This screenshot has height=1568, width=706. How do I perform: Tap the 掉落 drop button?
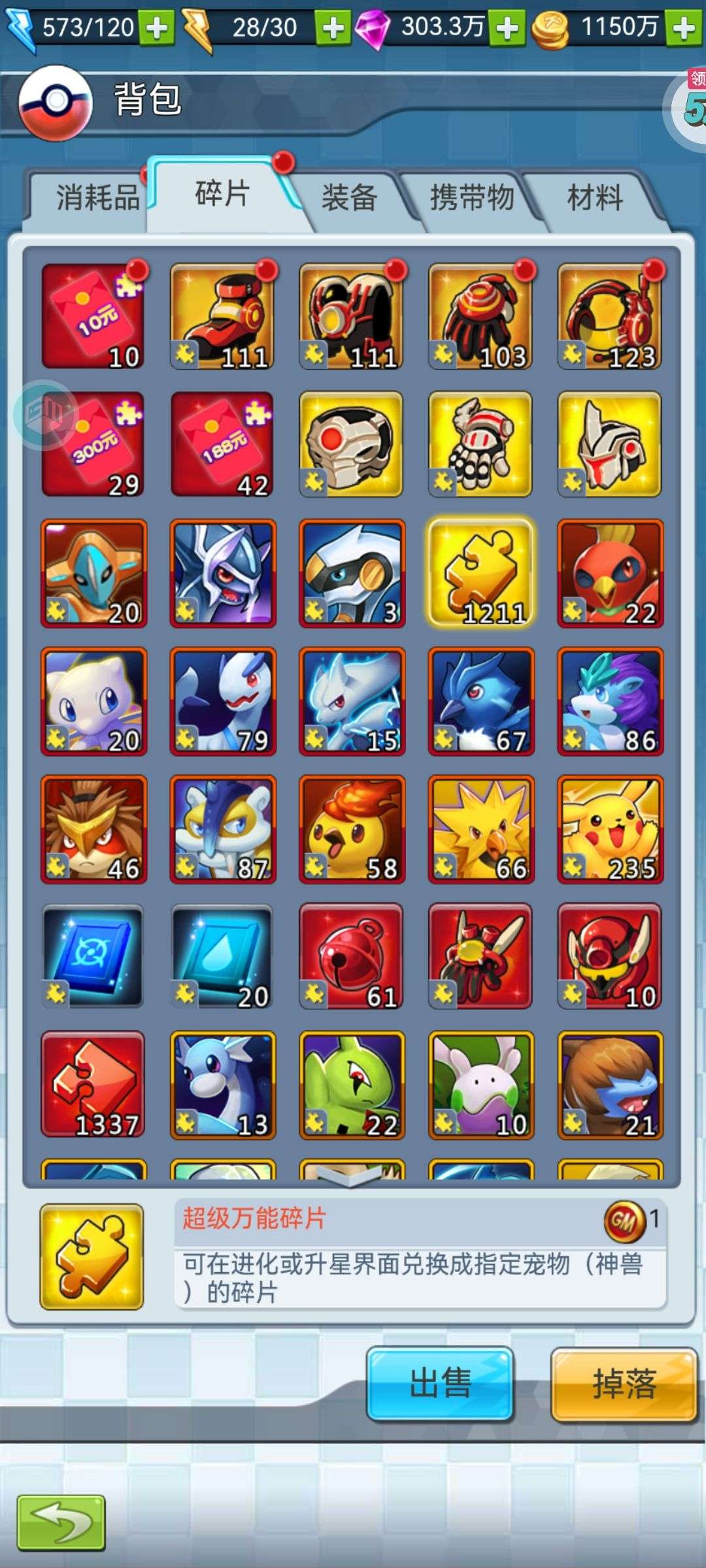point(624,1384)
